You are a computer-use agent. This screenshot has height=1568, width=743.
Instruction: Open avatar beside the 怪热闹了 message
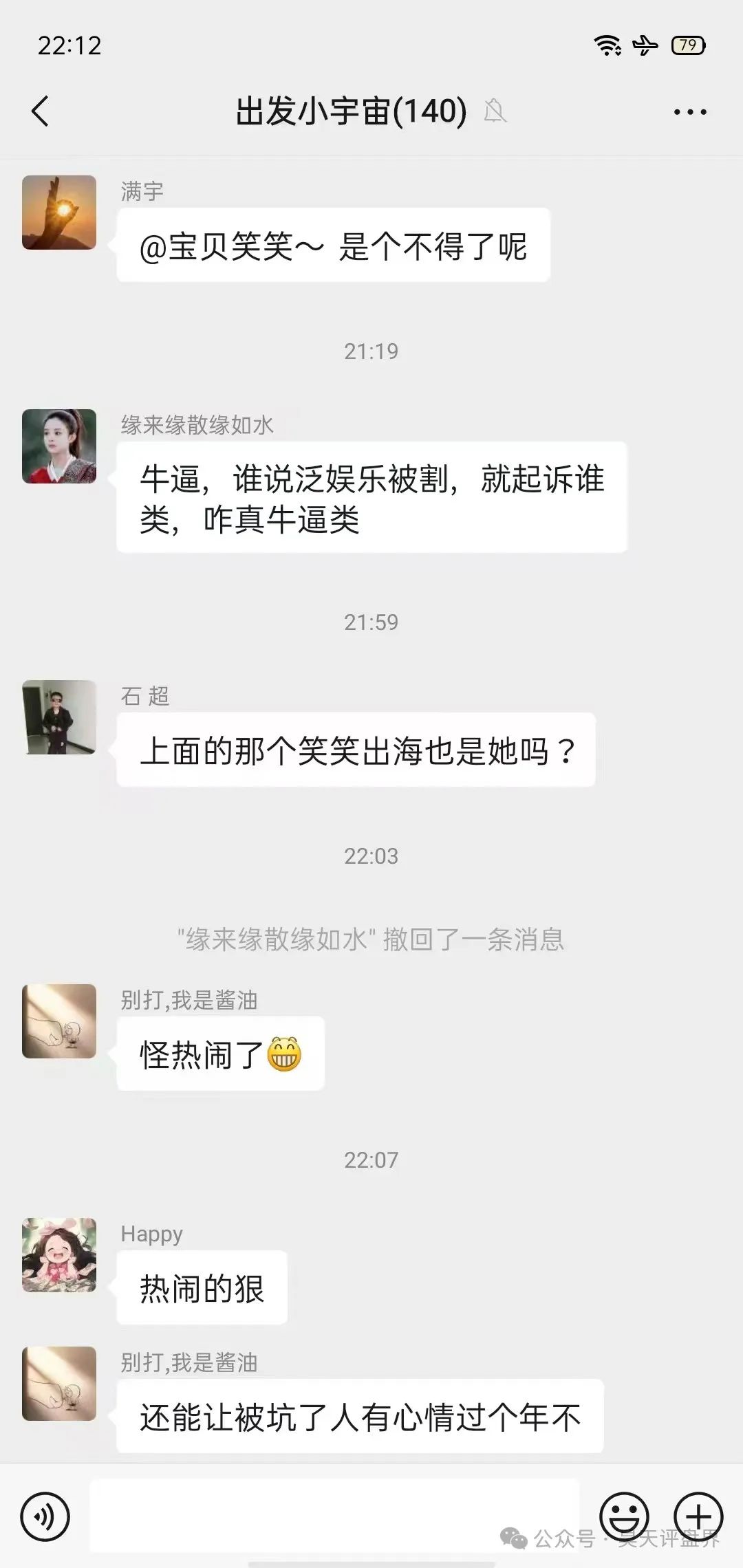pos(59,1021)
